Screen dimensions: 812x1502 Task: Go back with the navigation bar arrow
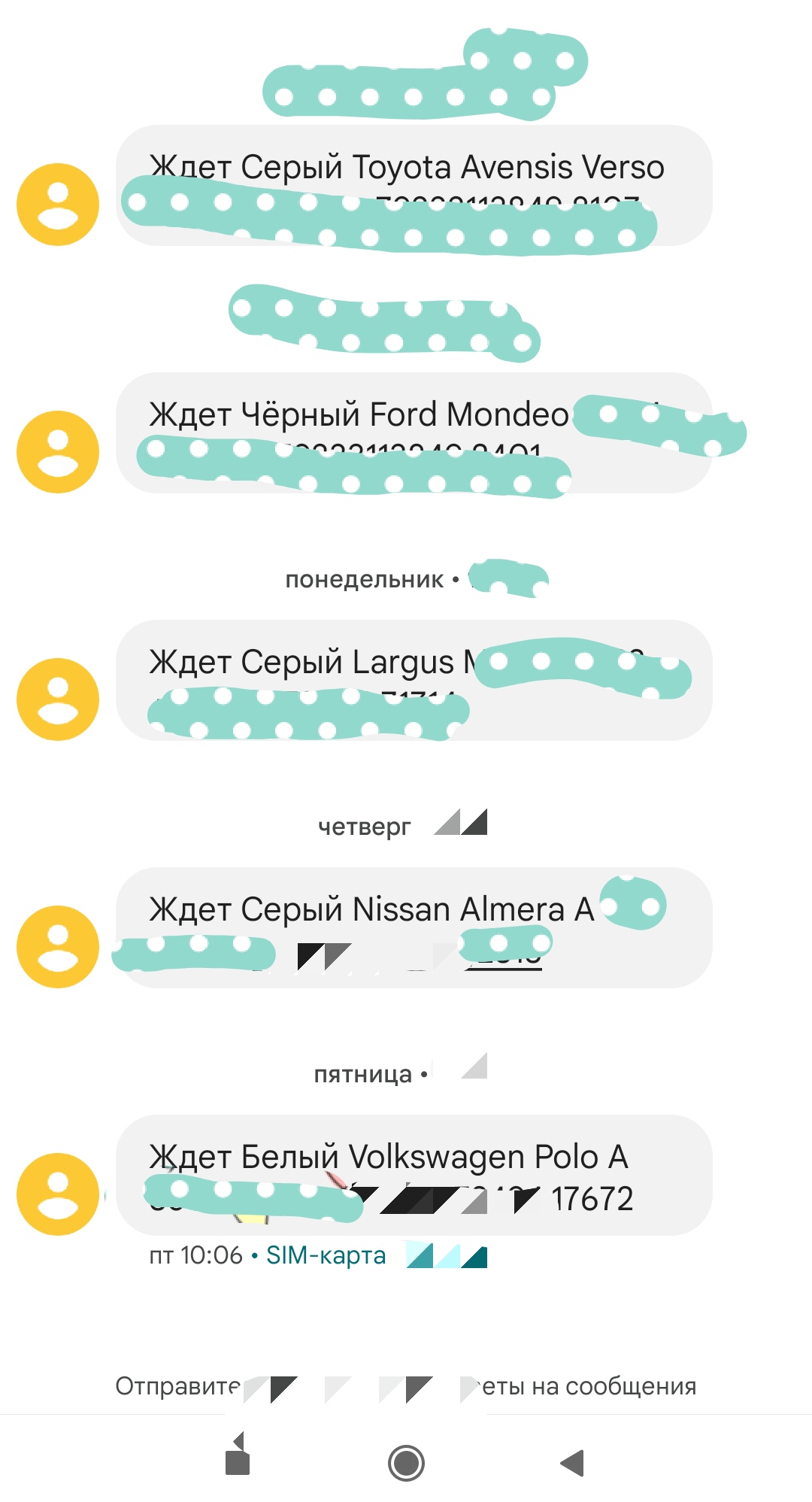pos(573,1463)
